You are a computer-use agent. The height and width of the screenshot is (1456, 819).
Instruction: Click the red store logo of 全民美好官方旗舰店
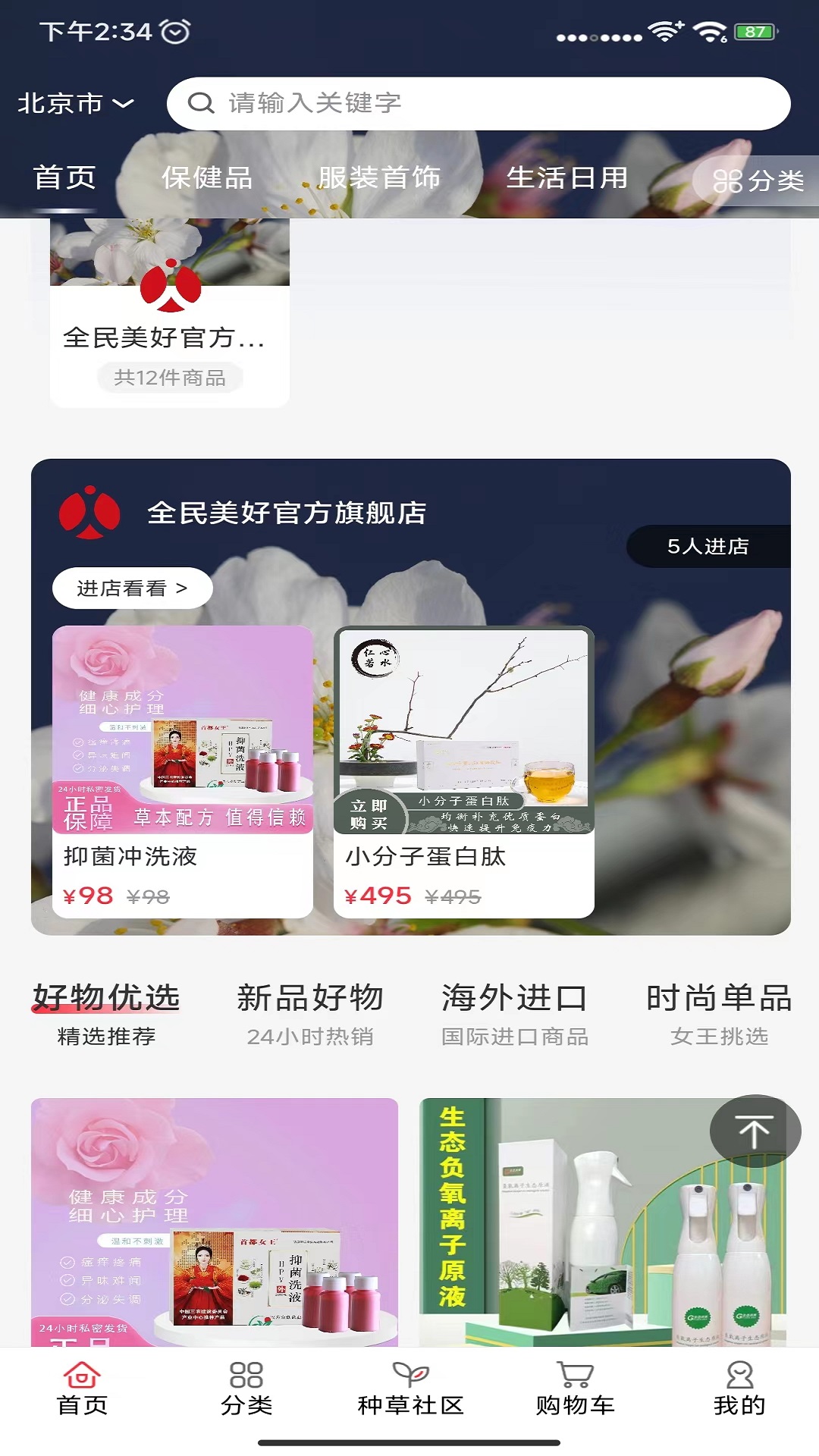click(89, 513)
